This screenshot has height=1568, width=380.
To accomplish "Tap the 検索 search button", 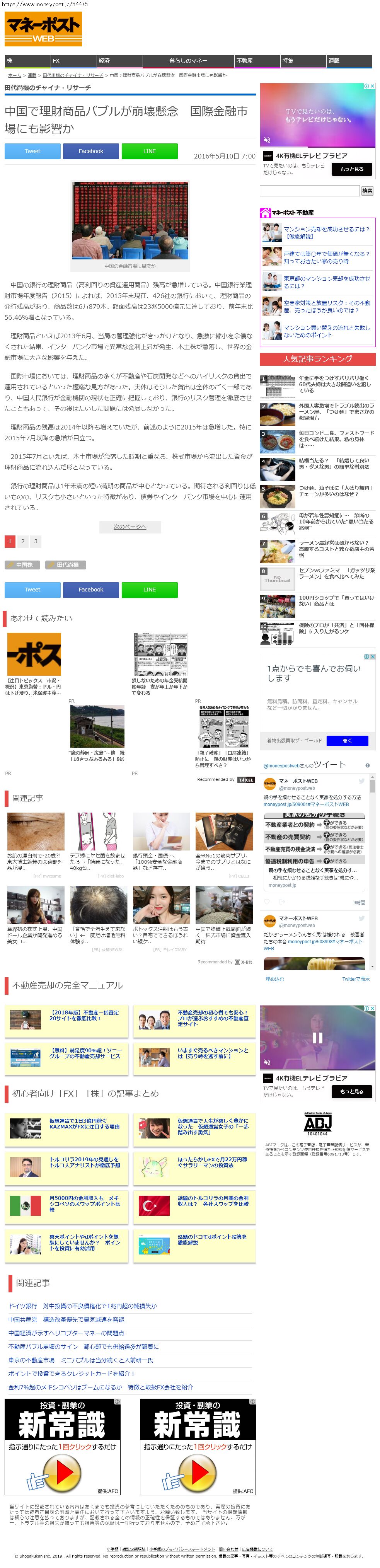I will 367,191.
